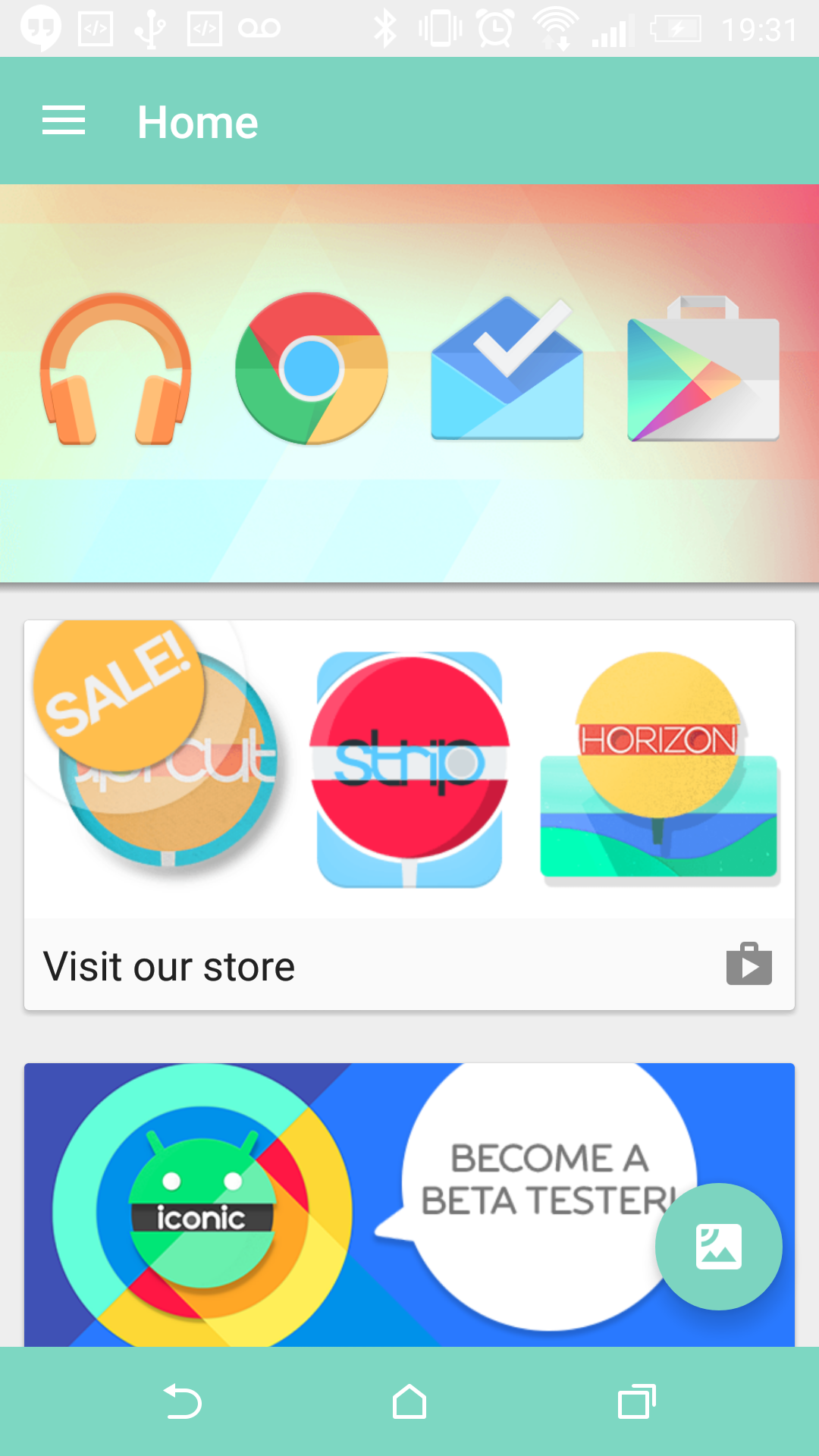819x1456 pixels.
Task: Select the themed Chrome icon preview
Action: tap(312, 369)
